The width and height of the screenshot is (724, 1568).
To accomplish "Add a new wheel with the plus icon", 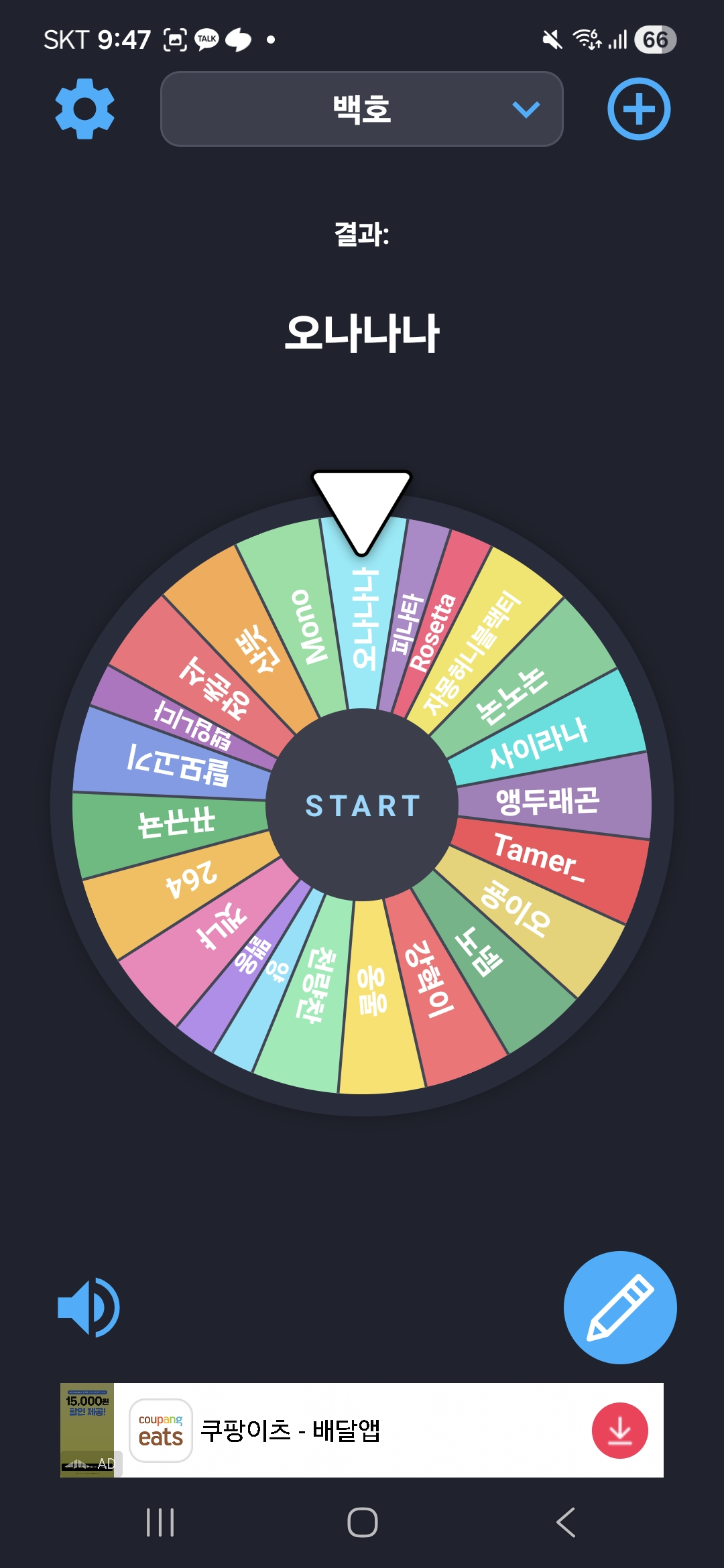I will click(x=638, y=109).
